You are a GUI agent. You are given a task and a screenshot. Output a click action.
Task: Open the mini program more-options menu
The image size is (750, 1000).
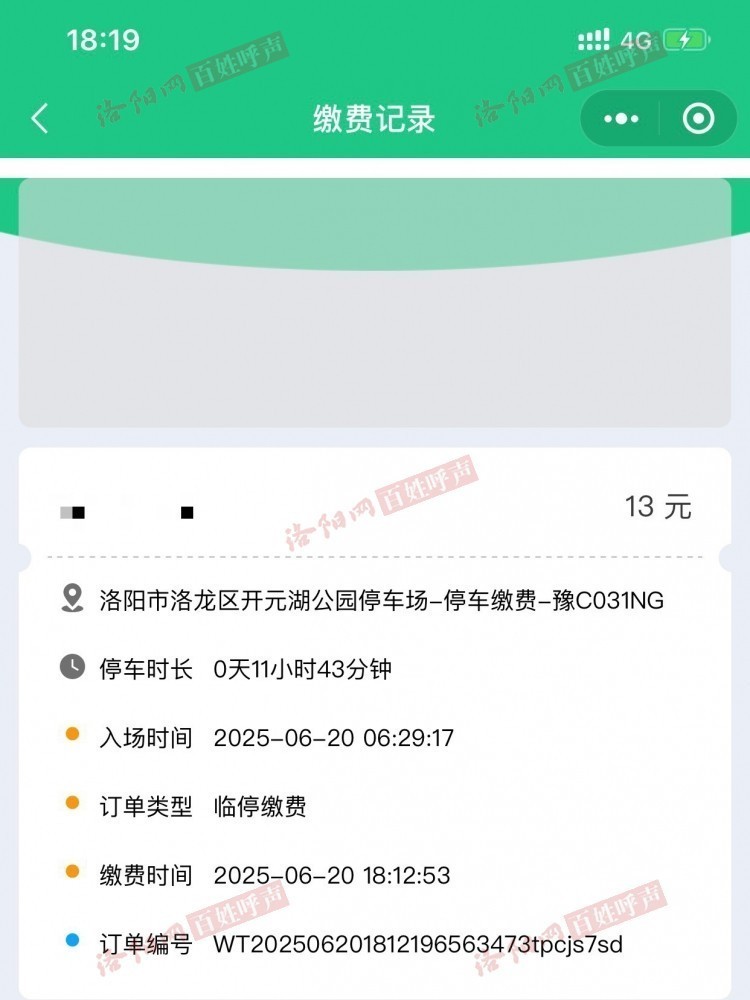click(622, 119)
